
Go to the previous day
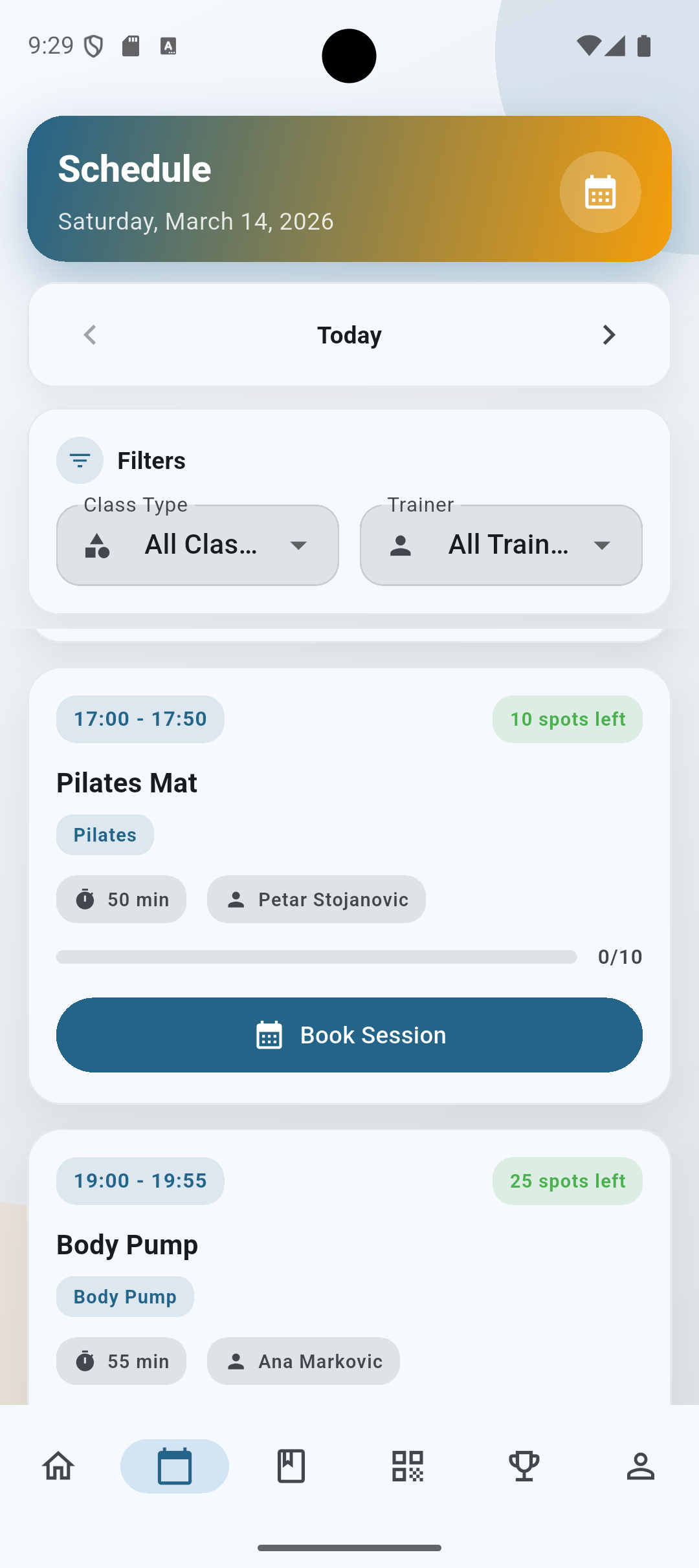(x=90, y=335)
